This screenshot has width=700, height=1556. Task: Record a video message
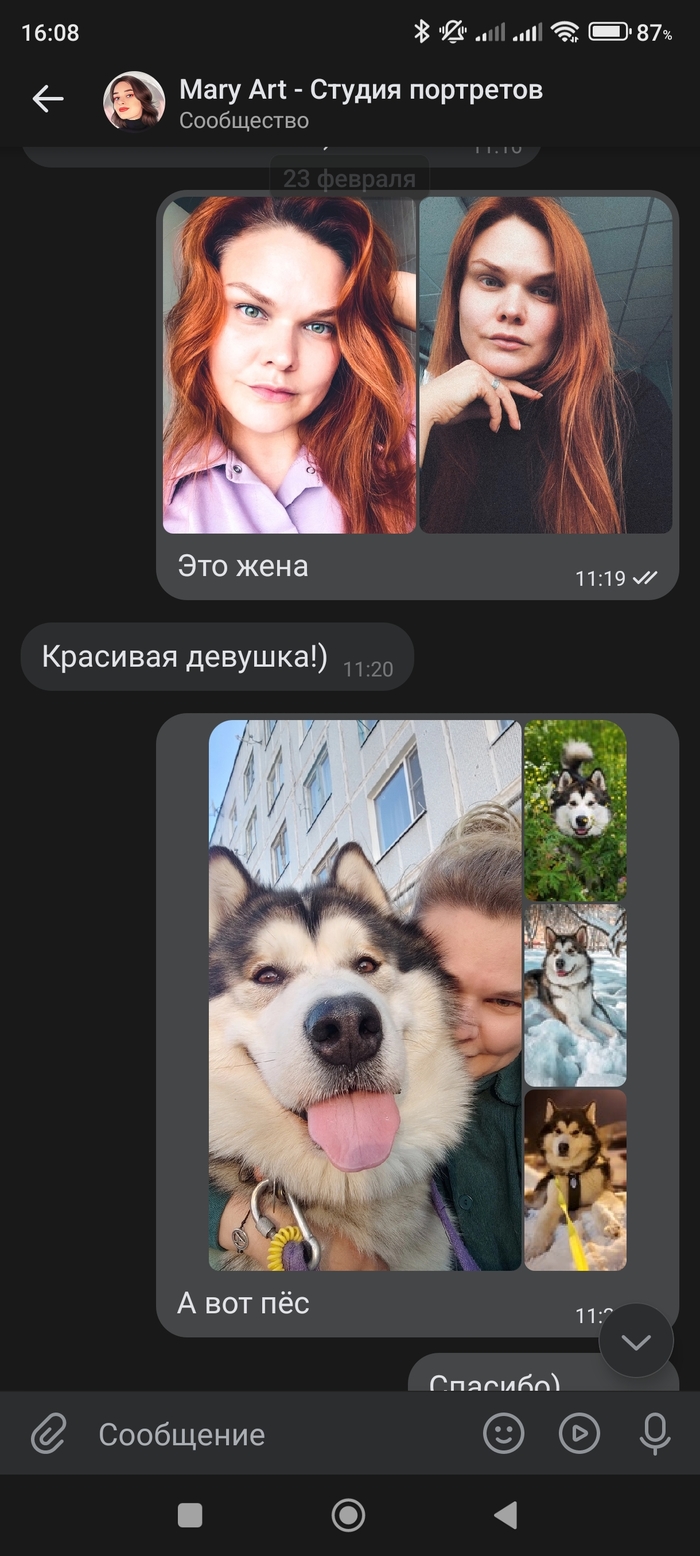[x=579, y=1434]
